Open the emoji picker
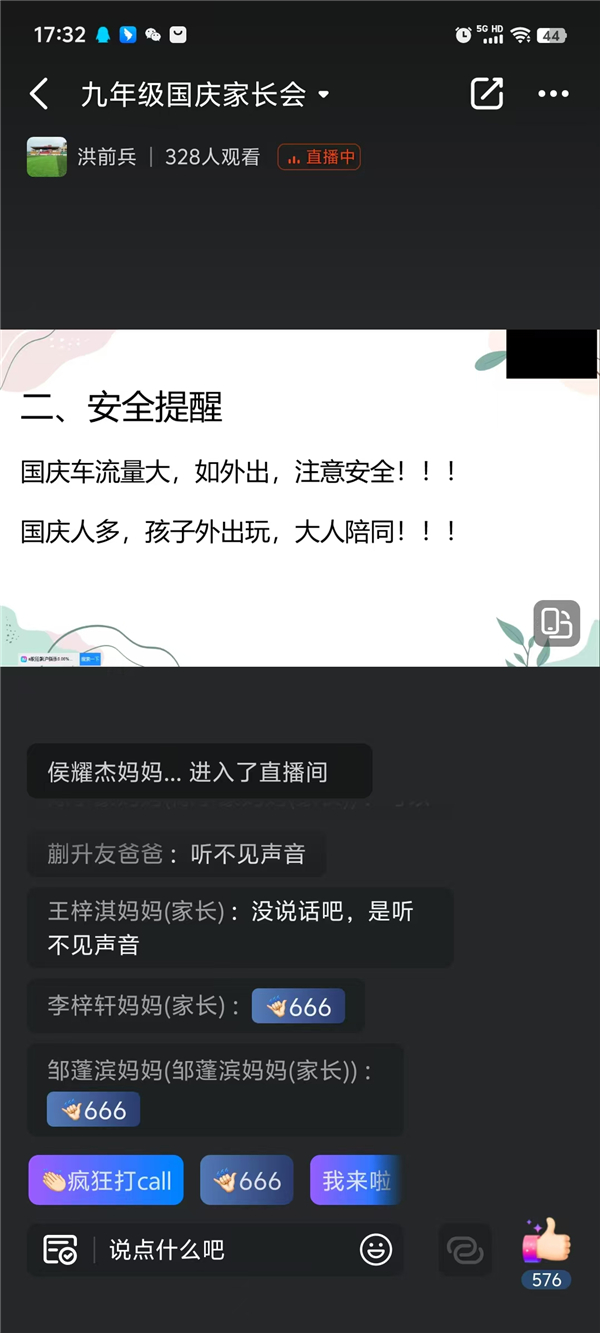 point(376,1249)
